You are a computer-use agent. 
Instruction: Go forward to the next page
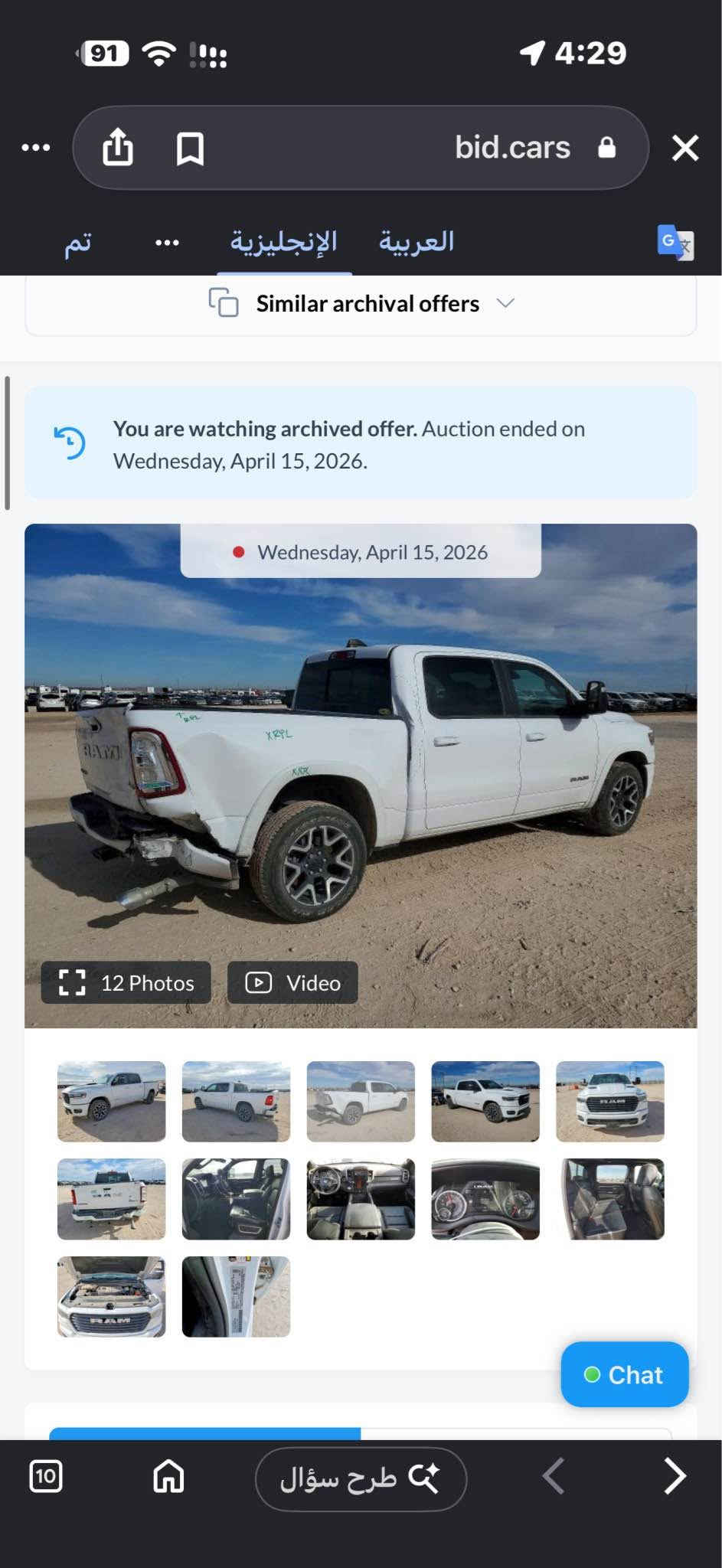point(674,1475)
